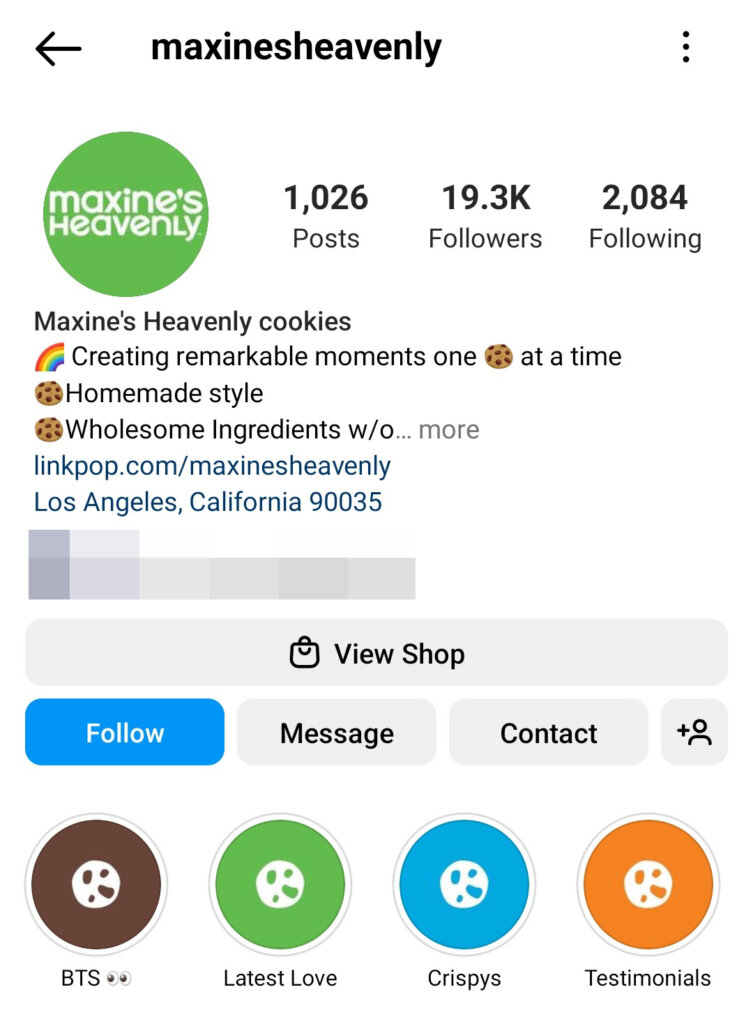753x1024 pixels.
Task: Open the Latest Love story highlight
Action: (281, 884)
